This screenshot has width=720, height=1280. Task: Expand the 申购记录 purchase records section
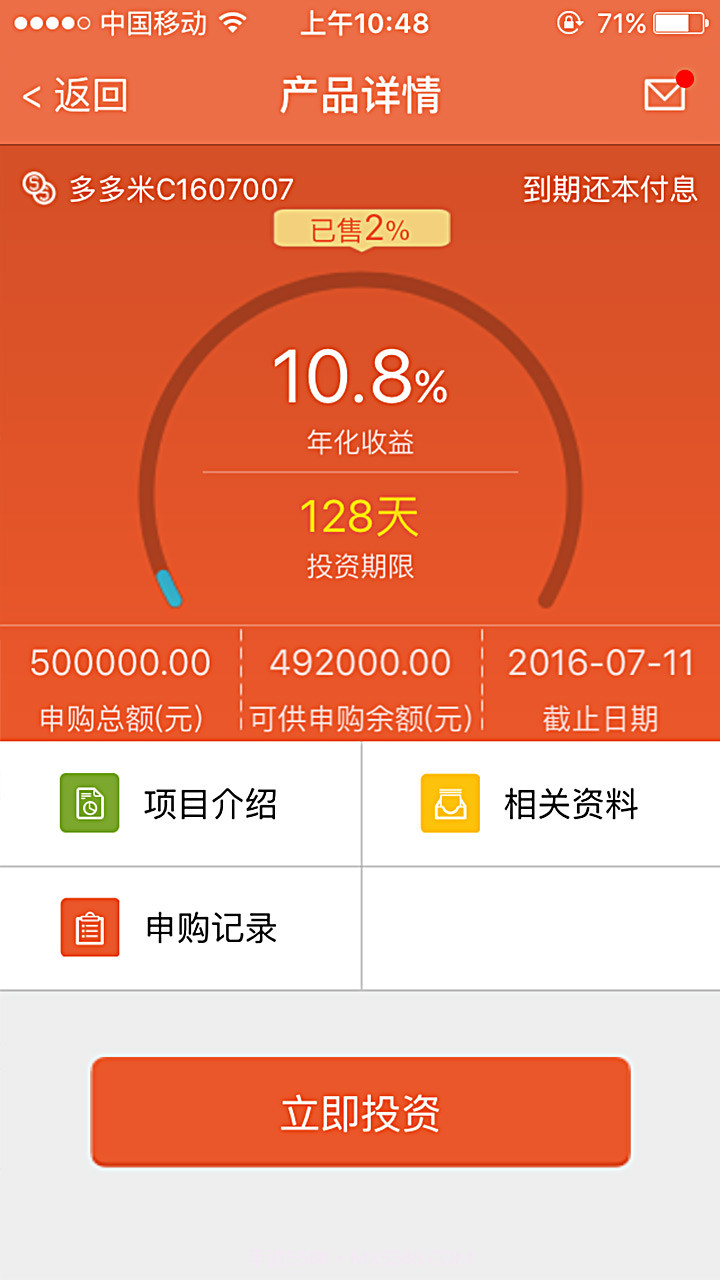(180, 928)
